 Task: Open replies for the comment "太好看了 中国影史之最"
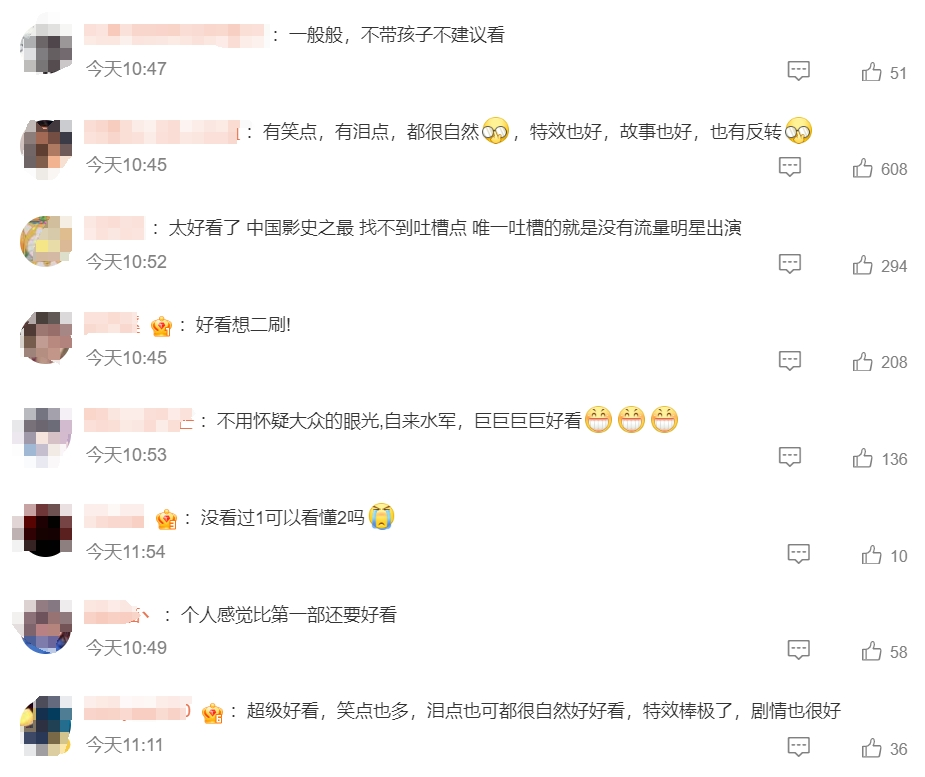pyautogui.click(x=790, y=264)
